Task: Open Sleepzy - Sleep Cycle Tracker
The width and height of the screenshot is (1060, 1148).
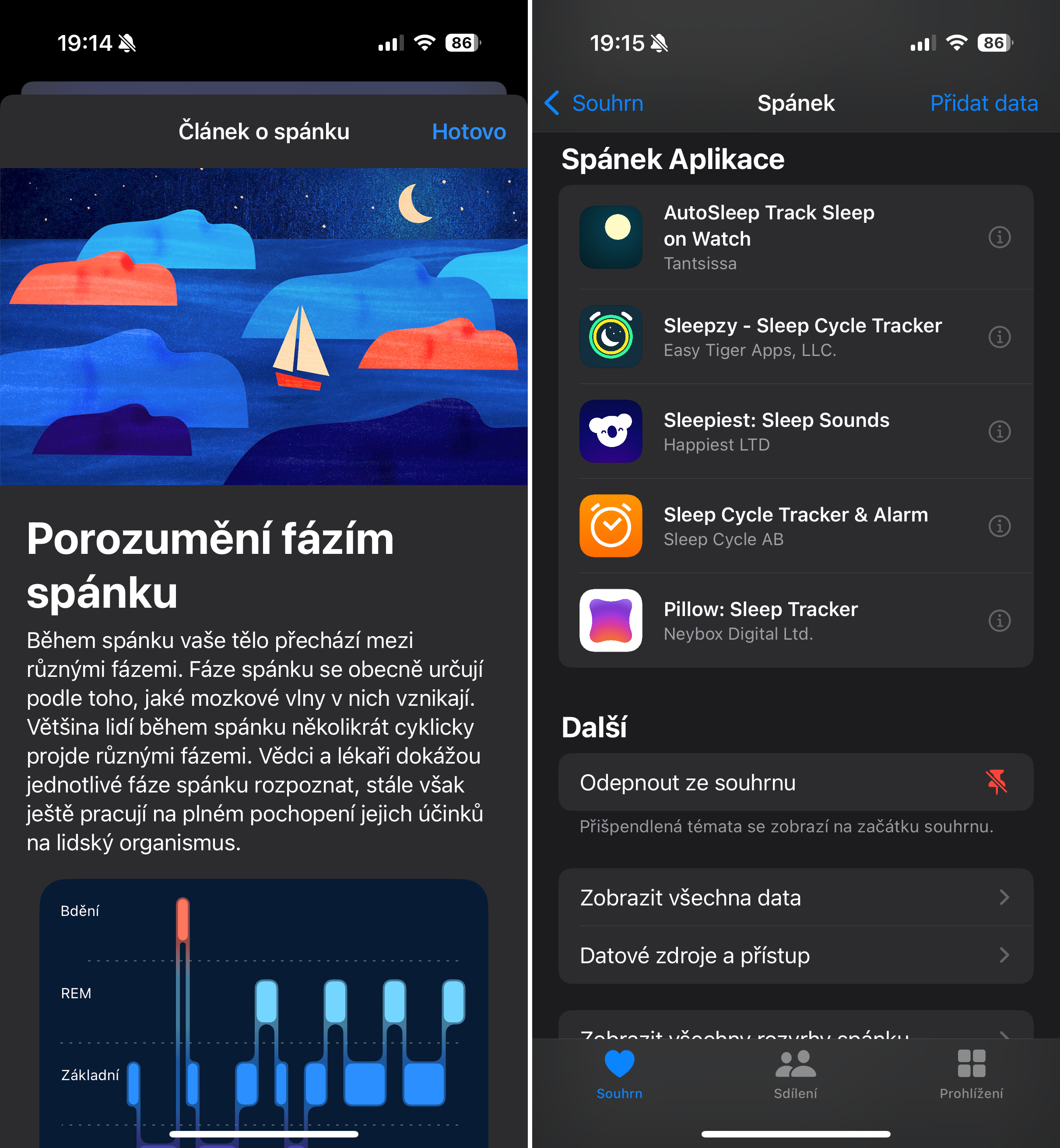Action: point(769,337)
